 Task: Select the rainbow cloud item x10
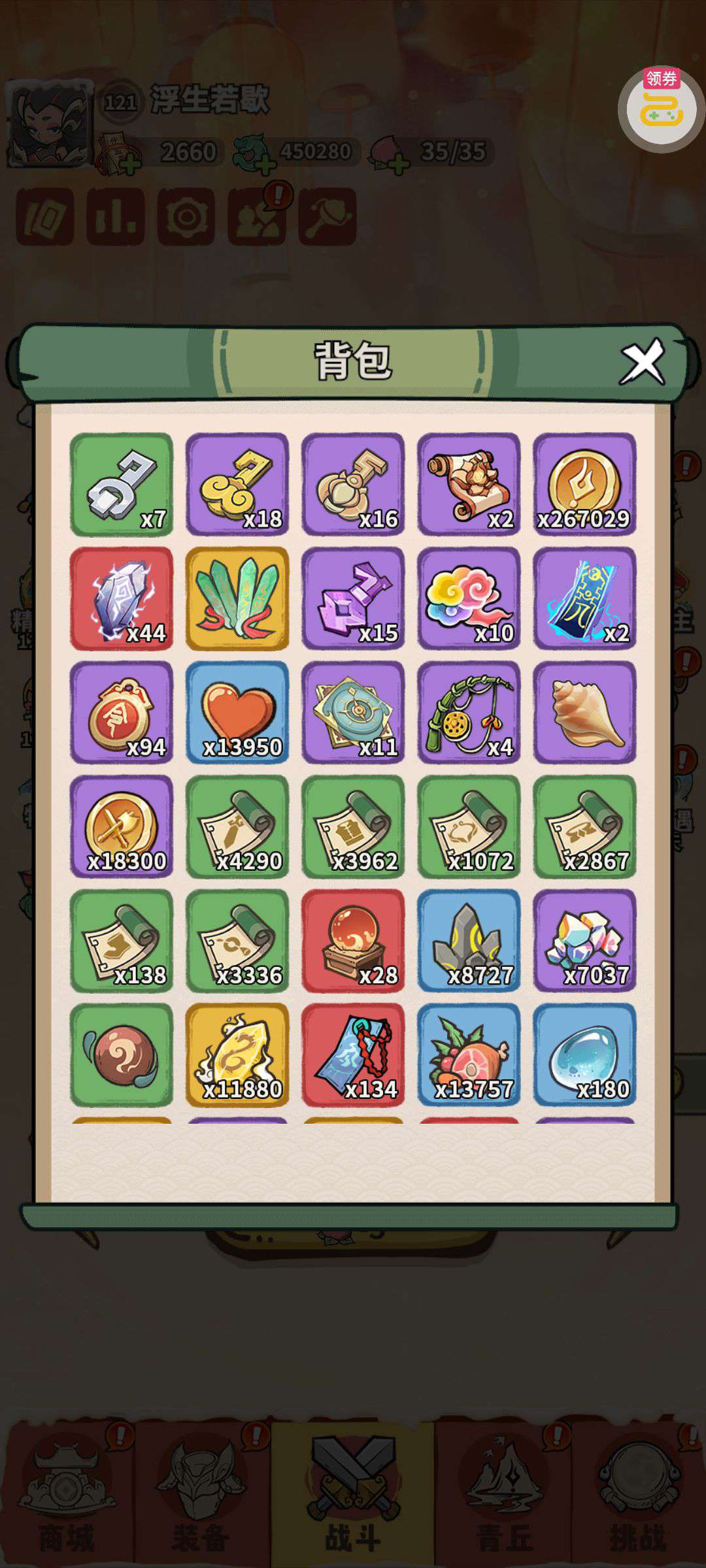click(469, 598)
